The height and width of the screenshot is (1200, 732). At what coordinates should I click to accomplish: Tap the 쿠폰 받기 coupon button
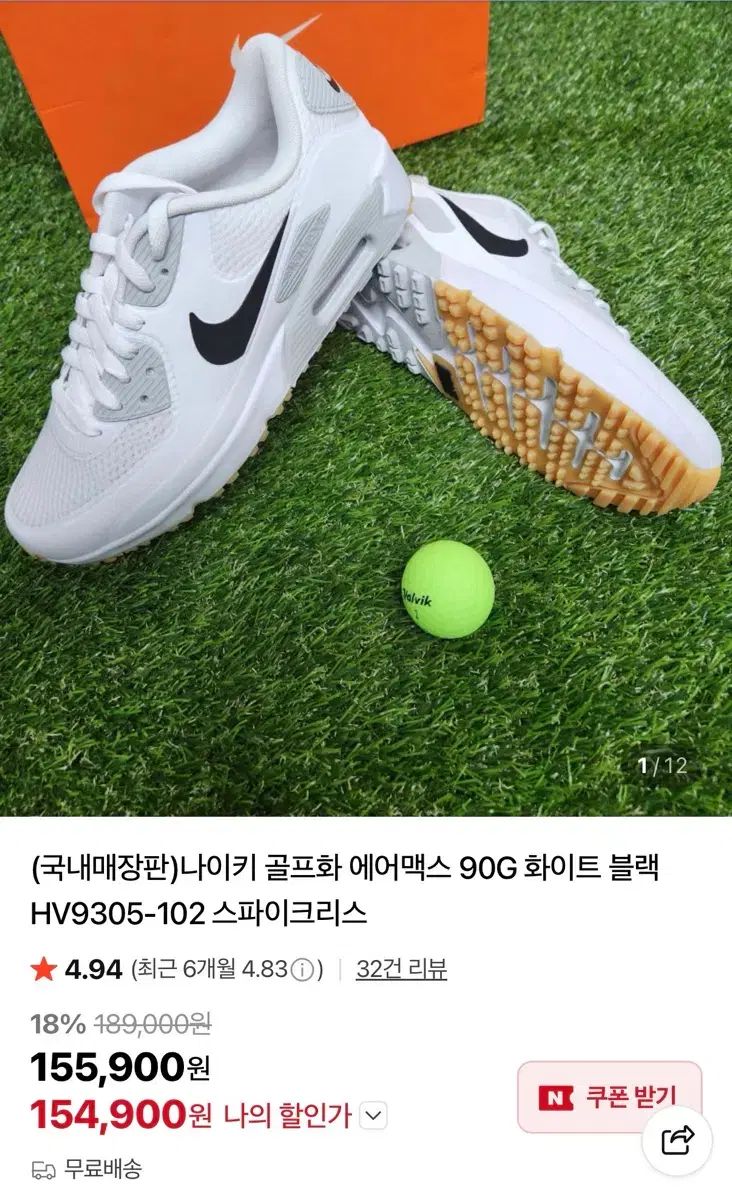609,1097
